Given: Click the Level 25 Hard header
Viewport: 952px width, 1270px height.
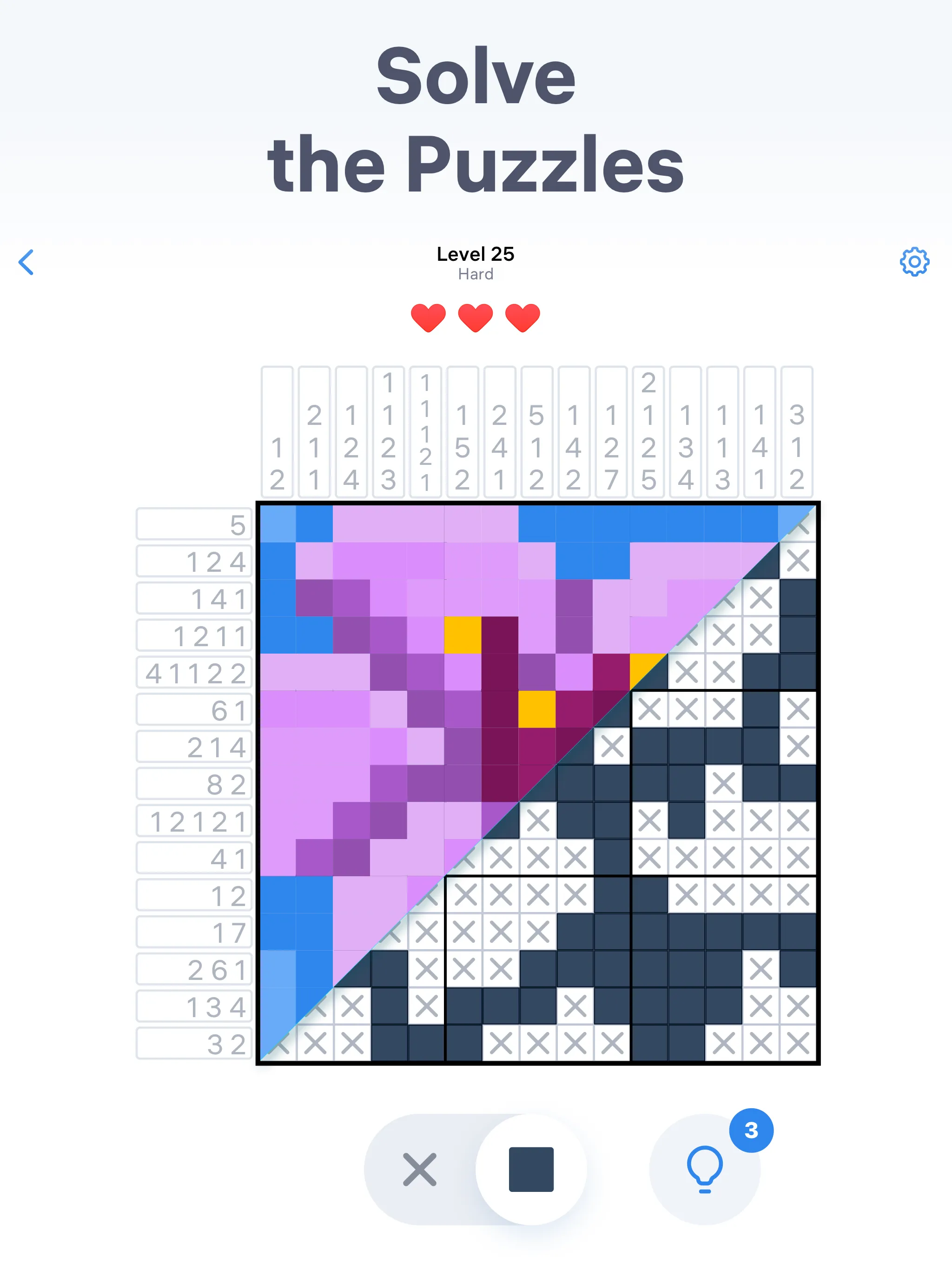Looking at the screenshot, I should click(476, 254).
